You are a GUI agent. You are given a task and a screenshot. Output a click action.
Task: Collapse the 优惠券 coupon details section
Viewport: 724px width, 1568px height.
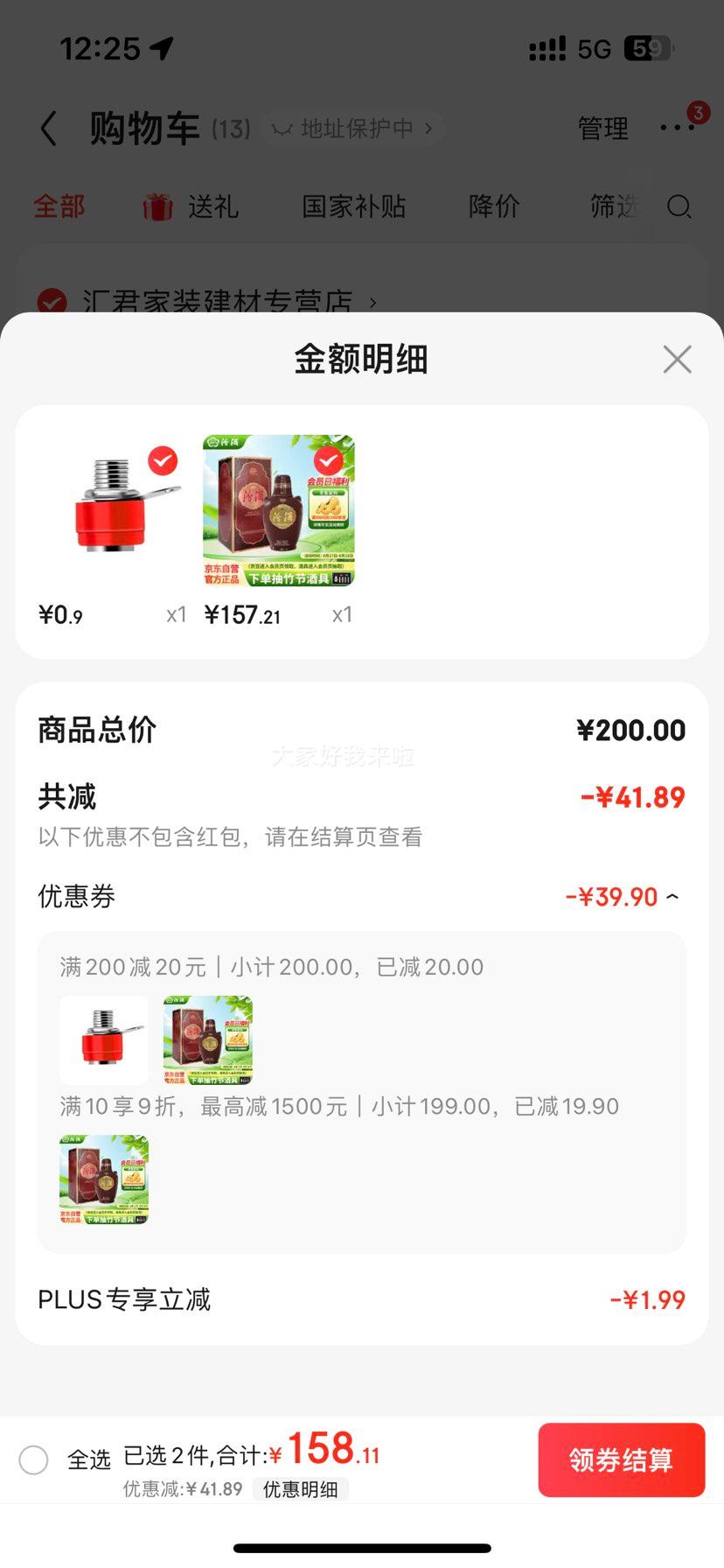click(x=672, y=896)
